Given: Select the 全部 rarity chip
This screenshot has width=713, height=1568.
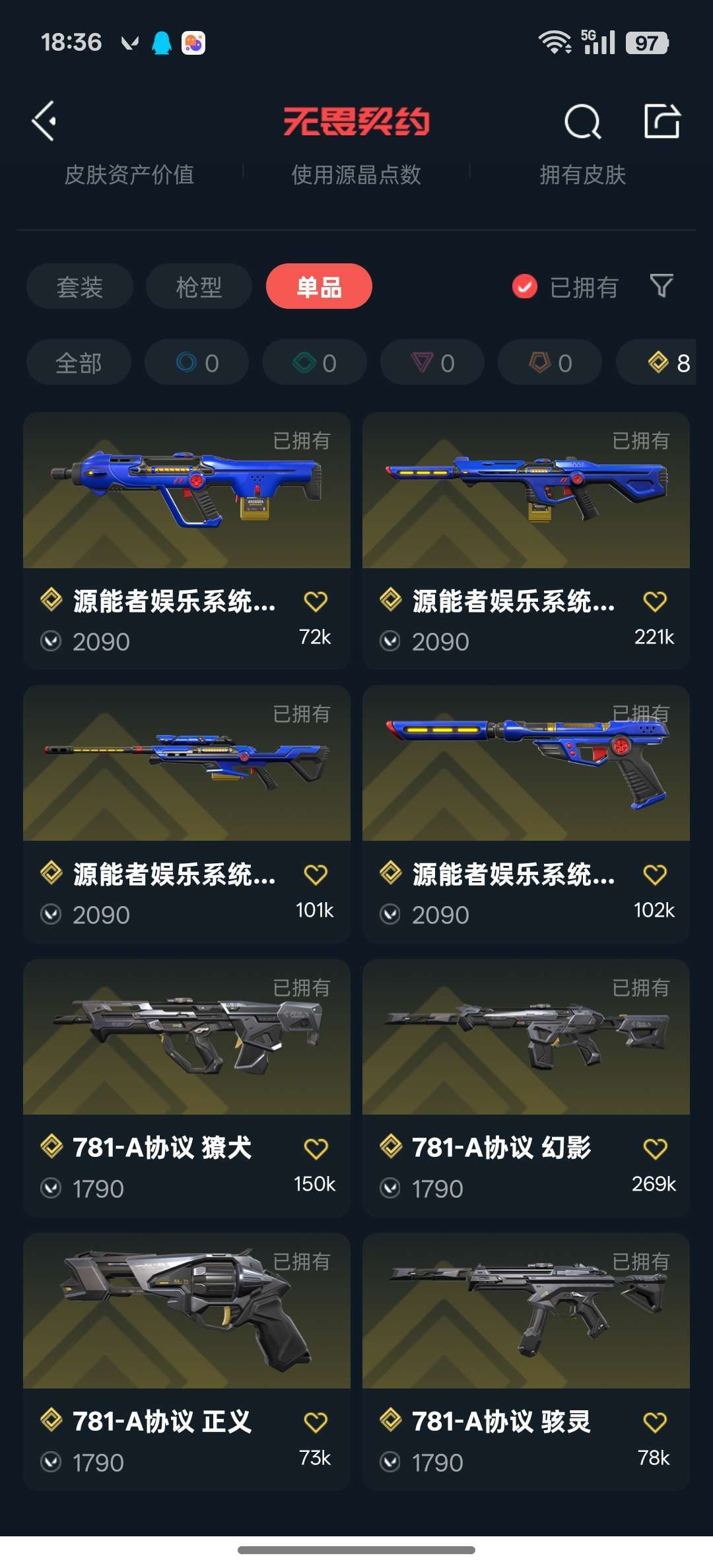Looking at the screenshot, I should coord(79,362).
